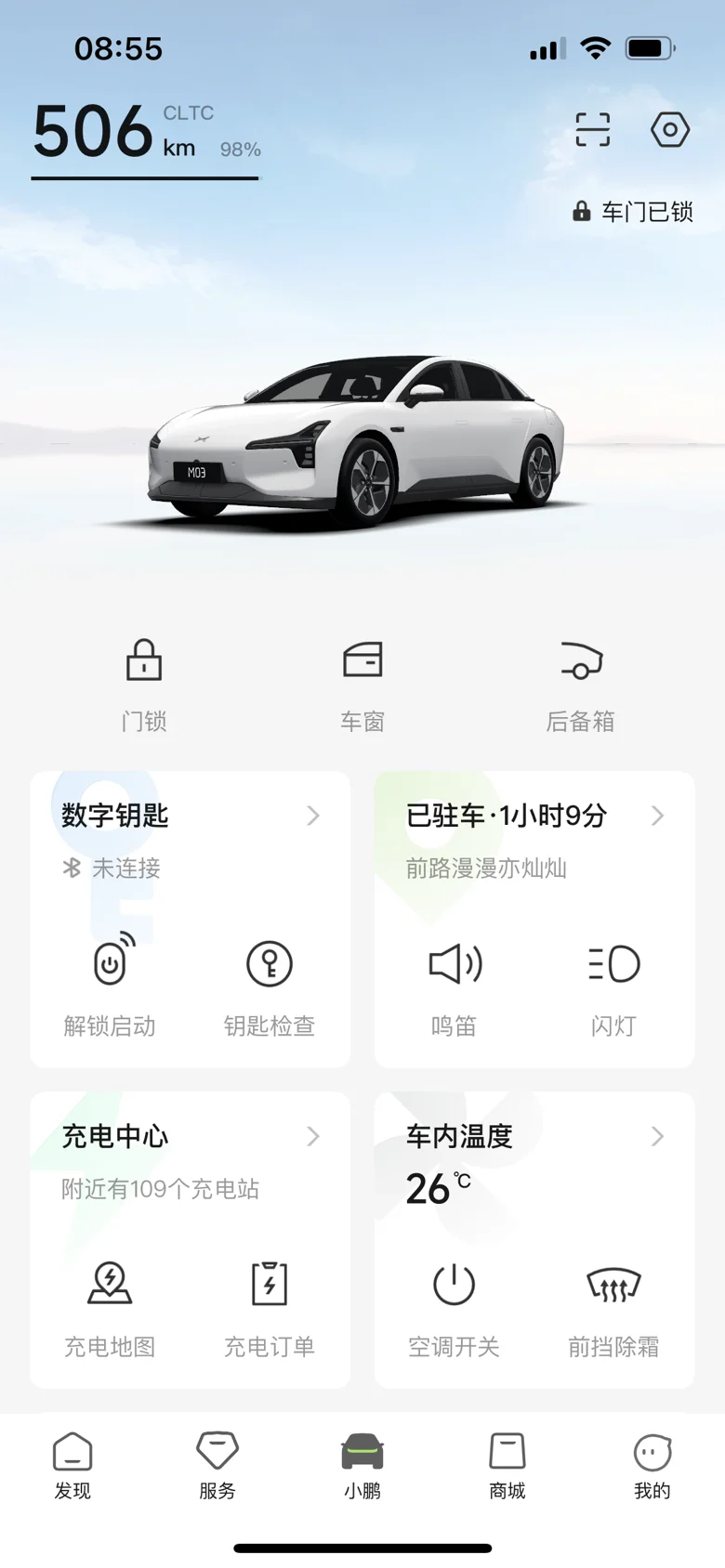The image size is (725, 1568).
Task: Open the hexagon settings icon
Action: click(x=669, y=130)
